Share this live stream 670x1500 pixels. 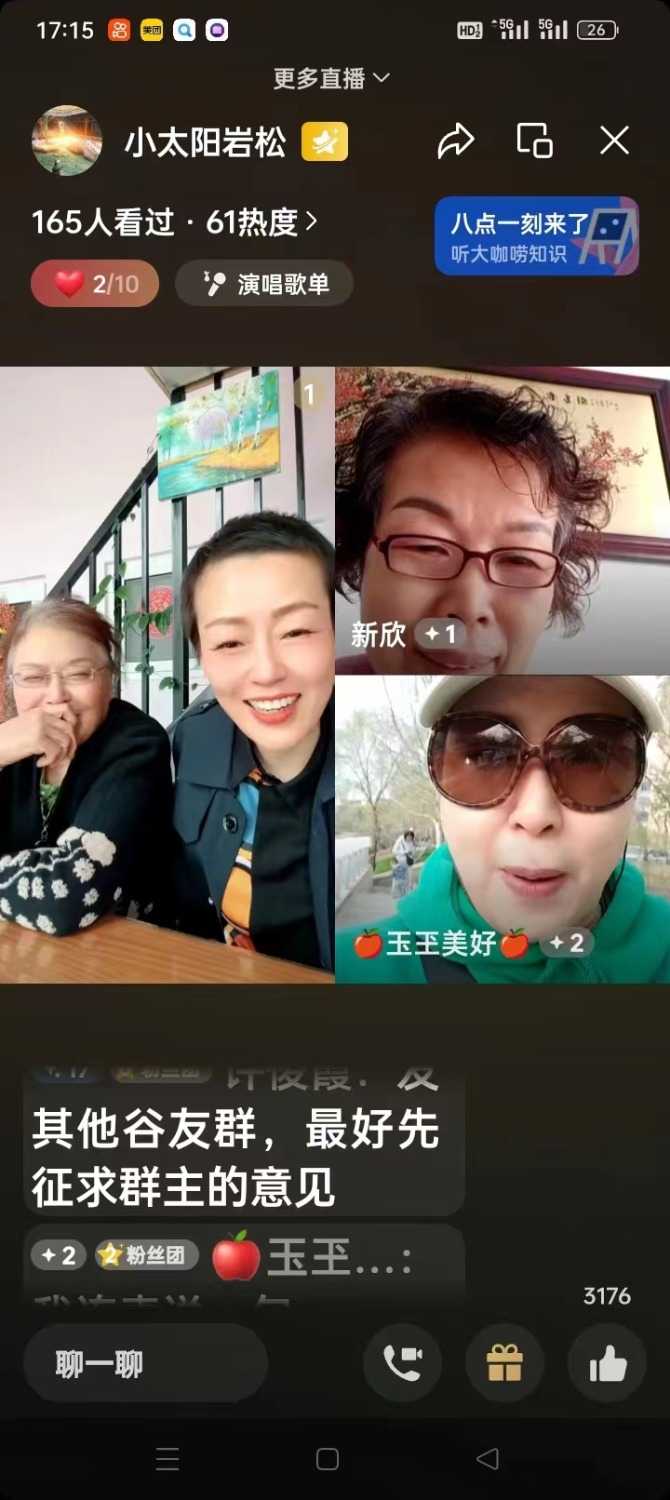[455, 141]
